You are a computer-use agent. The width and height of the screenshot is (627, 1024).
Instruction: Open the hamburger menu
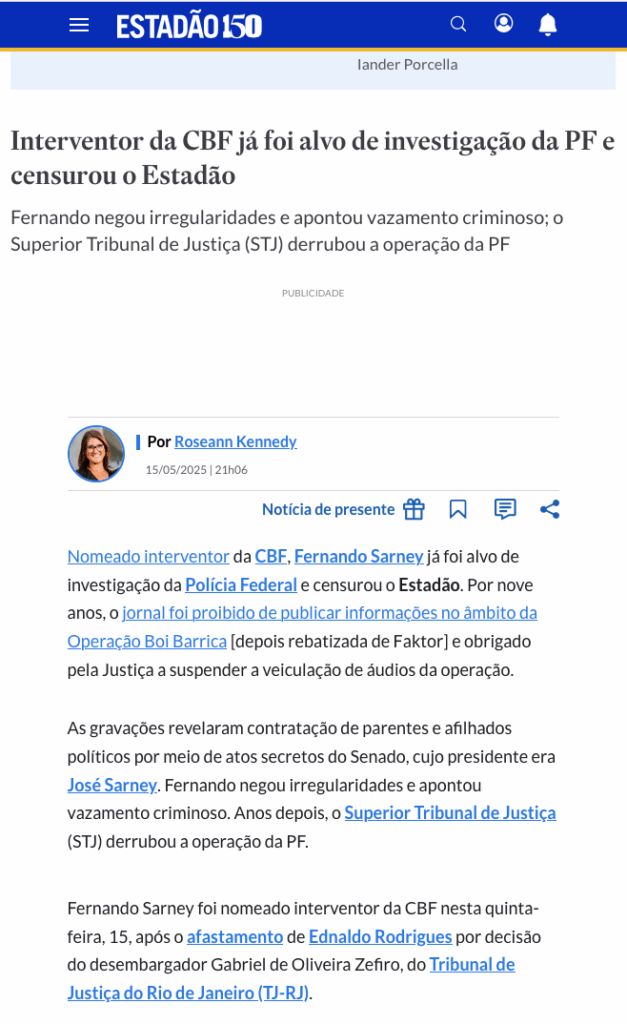click(79, 25)
